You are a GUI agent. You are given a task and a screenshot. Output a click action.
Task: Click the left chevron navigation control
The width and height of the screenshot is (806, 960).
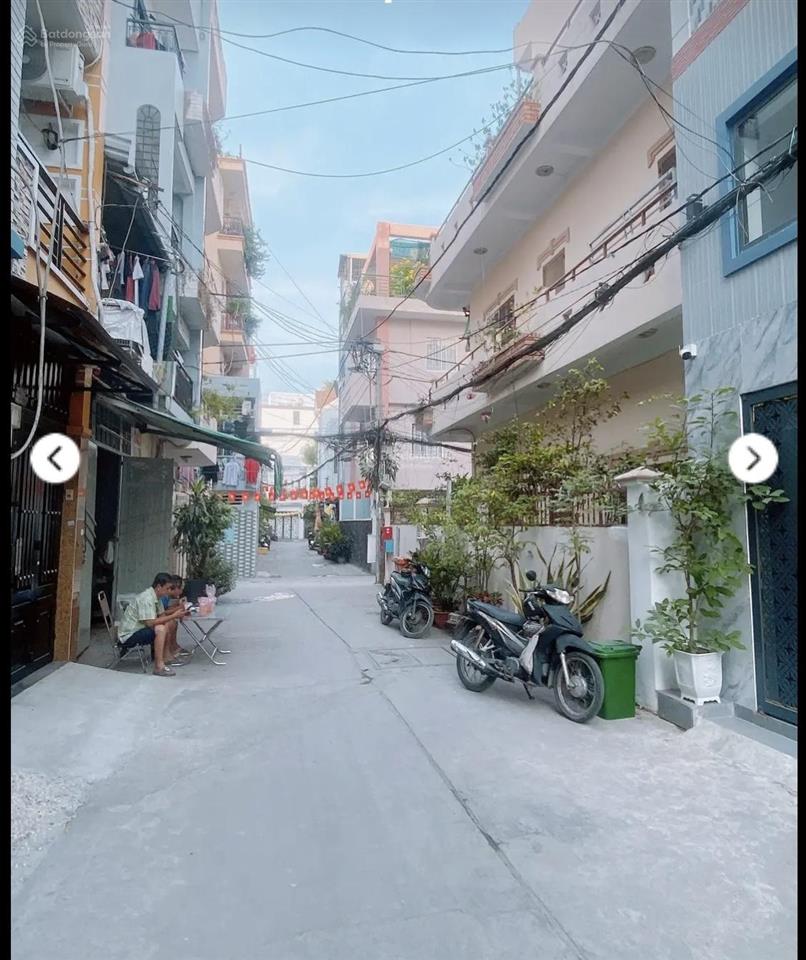55,459
